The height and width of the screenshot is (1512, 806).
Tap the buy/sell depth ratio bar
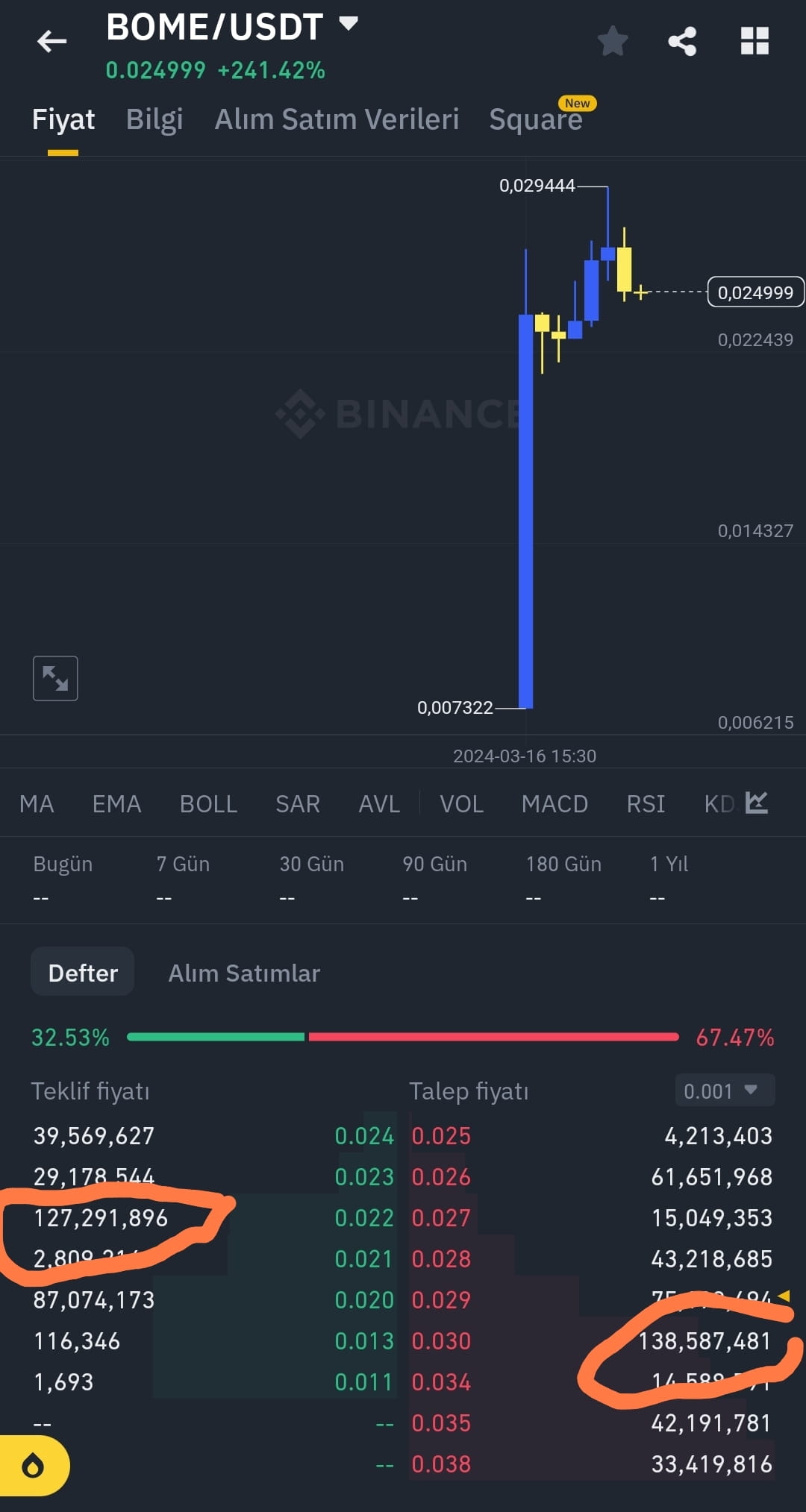pyautogui.click(x=403, y=1037)
